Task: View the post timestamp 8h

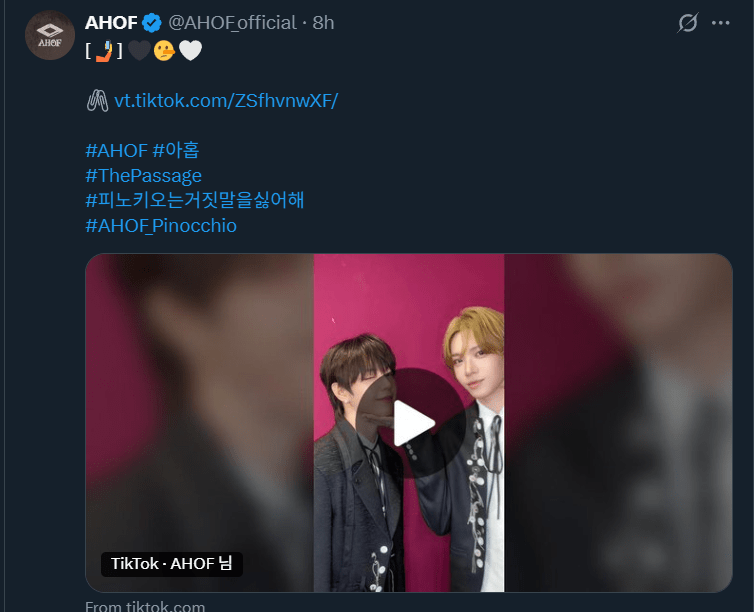Action: pyautogui.click(x=323, y=22)
